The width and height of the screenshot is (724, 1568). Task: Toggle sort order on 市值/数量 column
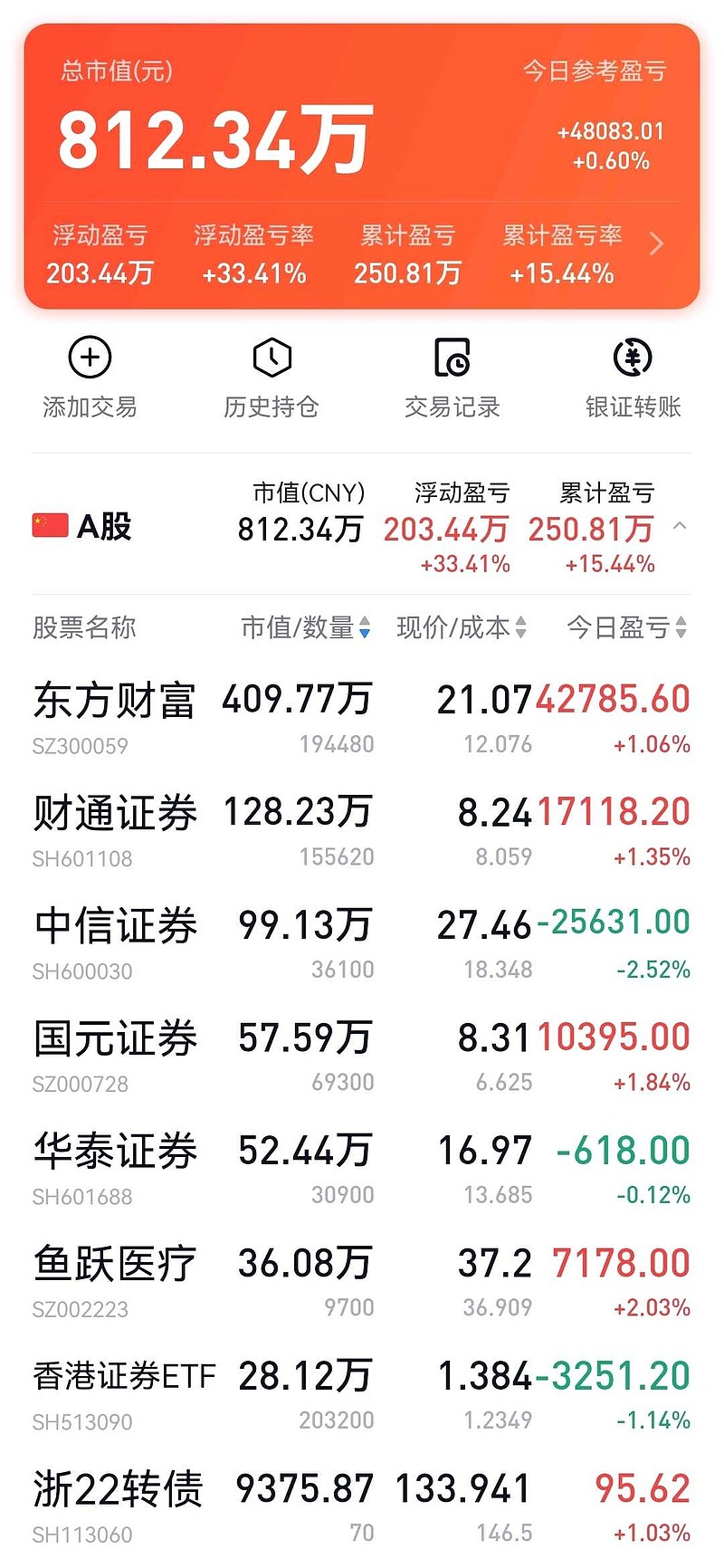[x=300, y=627]
